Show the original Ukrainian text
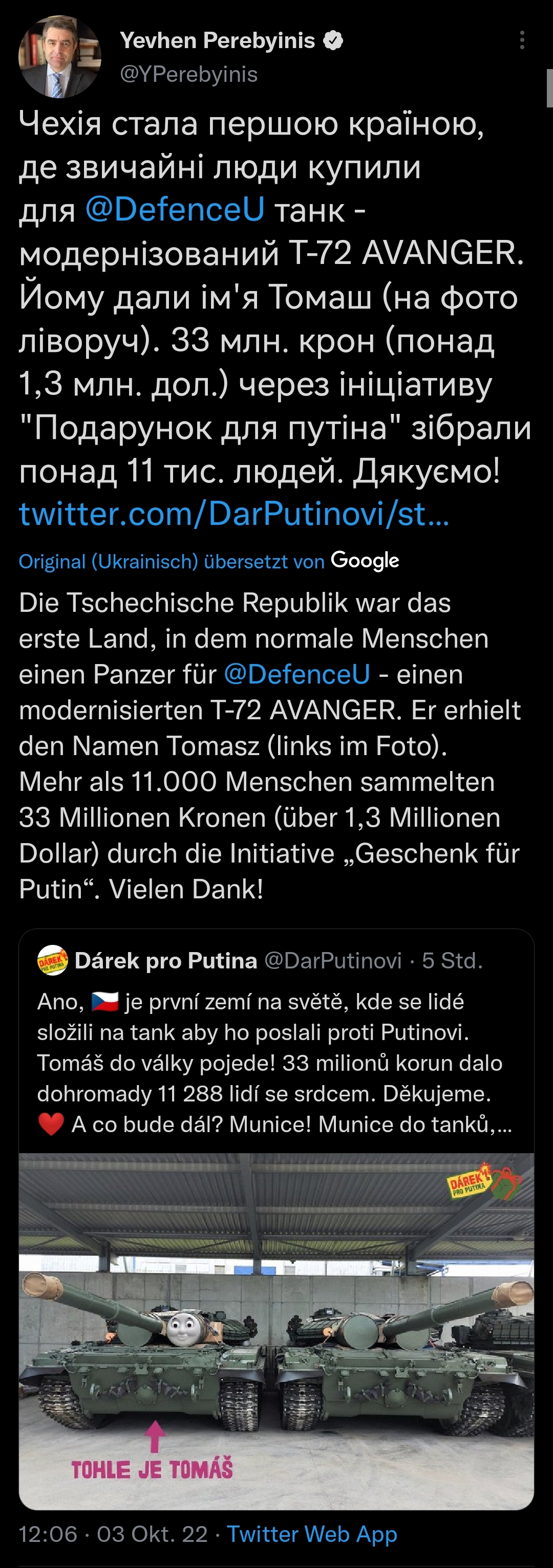 click(109, 561)
